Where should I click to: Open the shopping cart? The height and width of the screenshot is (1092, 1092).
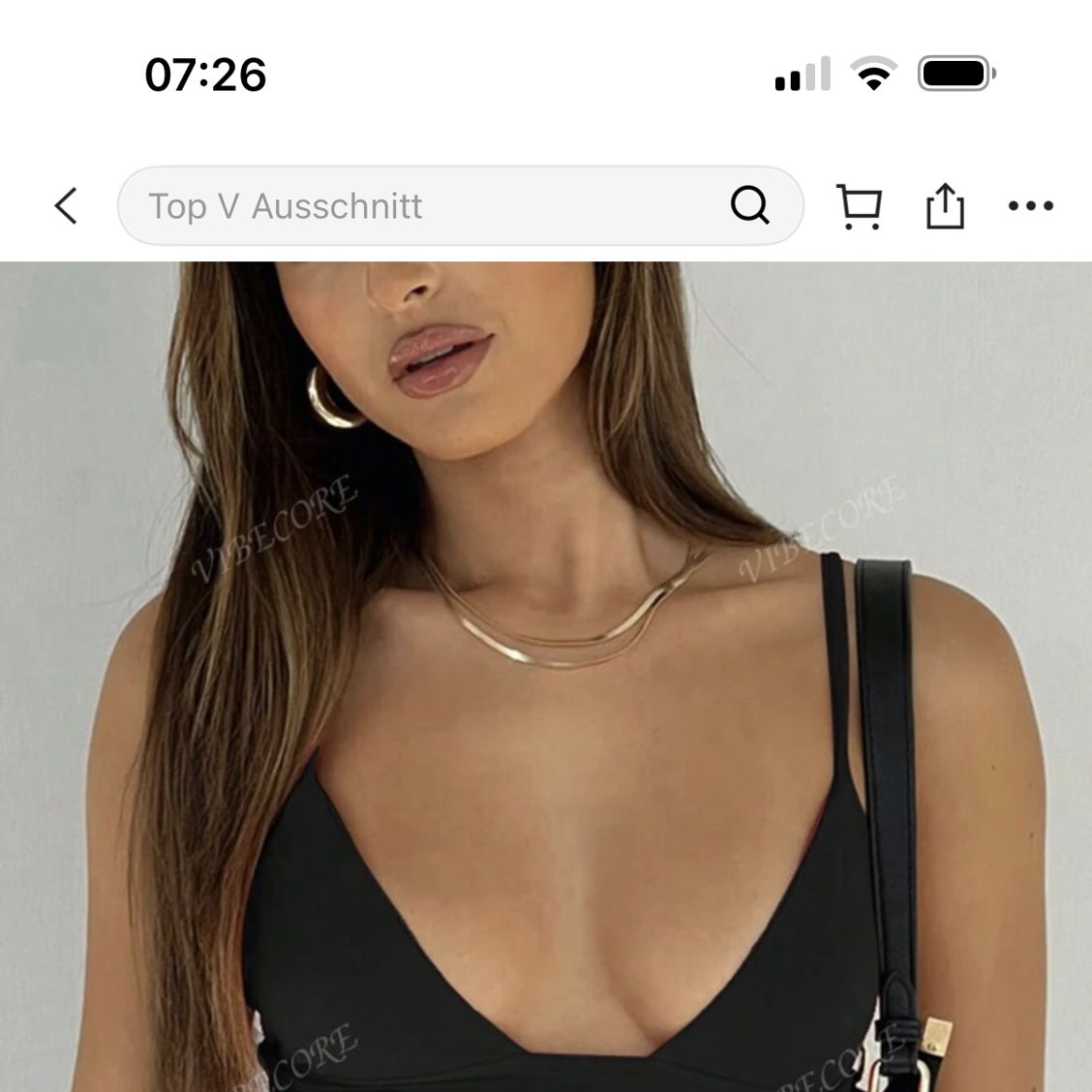coord(859,206)
